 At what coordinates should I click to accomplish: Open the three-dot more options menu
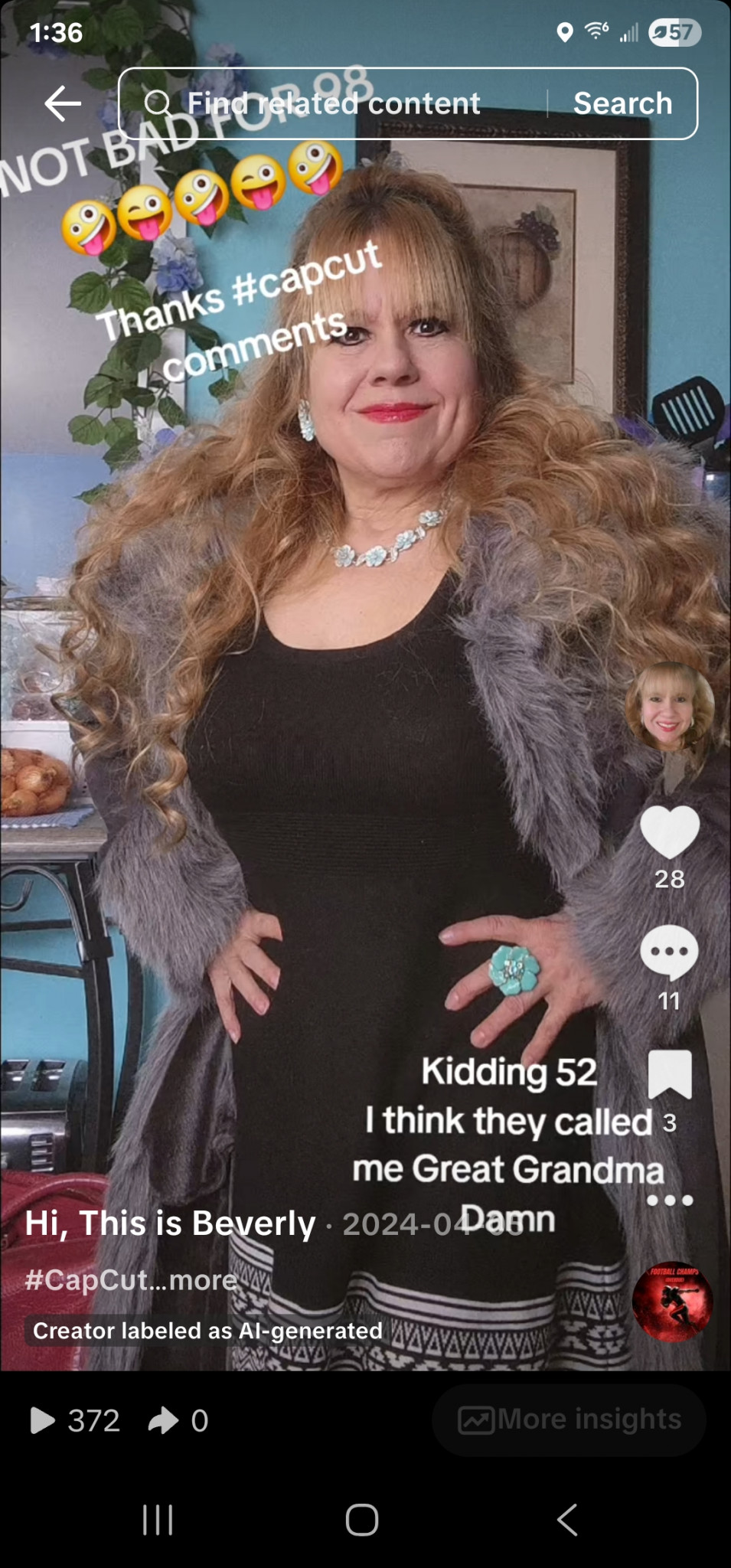pyautogui.click(x=670, y=1200)
